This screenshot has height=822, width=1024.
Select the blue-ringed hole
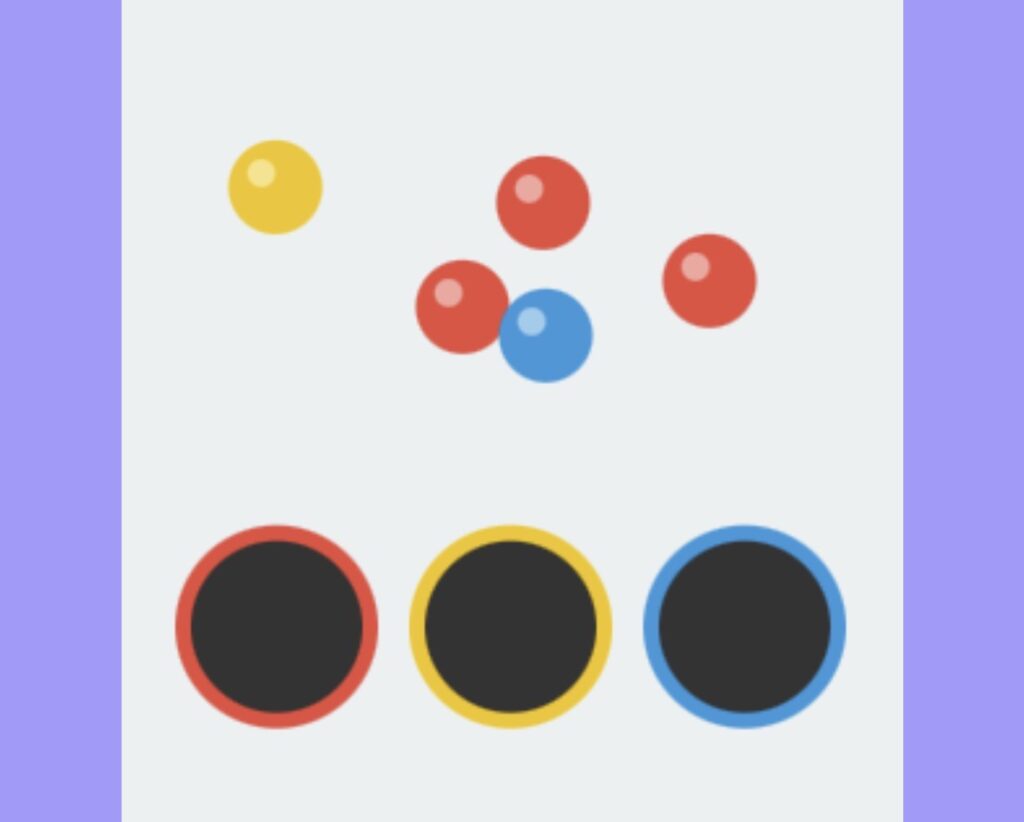pos(744,627)
